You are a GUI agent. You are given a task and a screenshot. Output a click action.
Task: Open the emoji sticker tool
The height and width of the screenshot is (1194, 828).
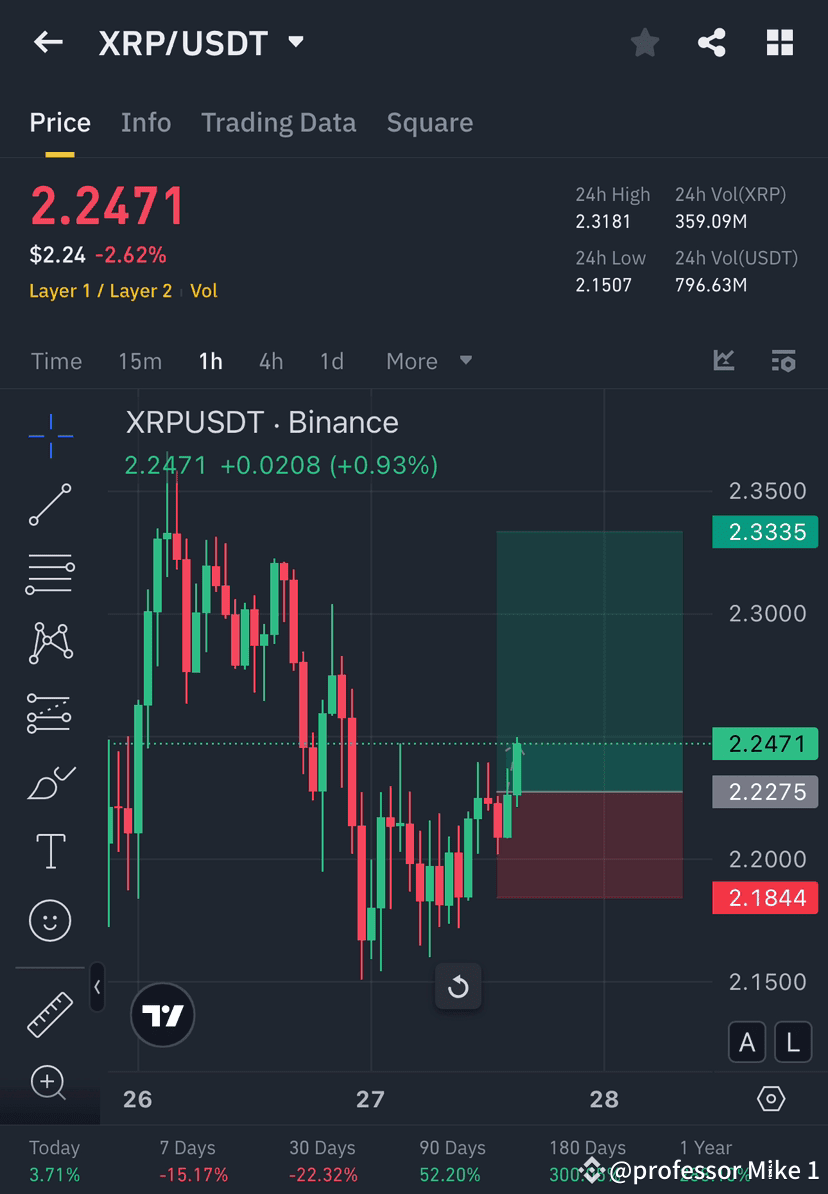coord(50,920)
